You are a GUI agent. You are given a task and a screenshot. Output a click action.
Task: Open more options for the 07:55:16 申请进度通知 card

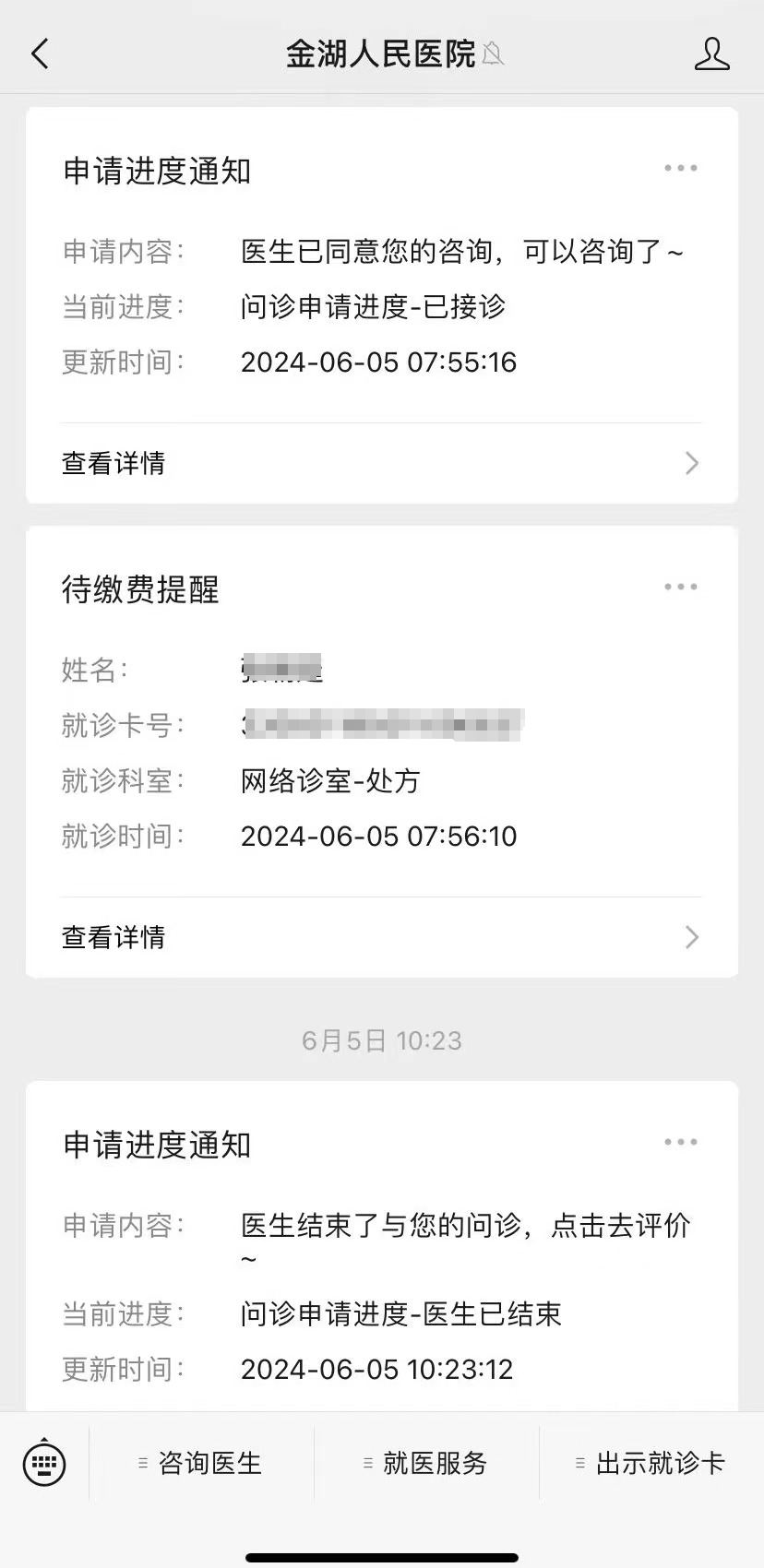pos(680,169)
